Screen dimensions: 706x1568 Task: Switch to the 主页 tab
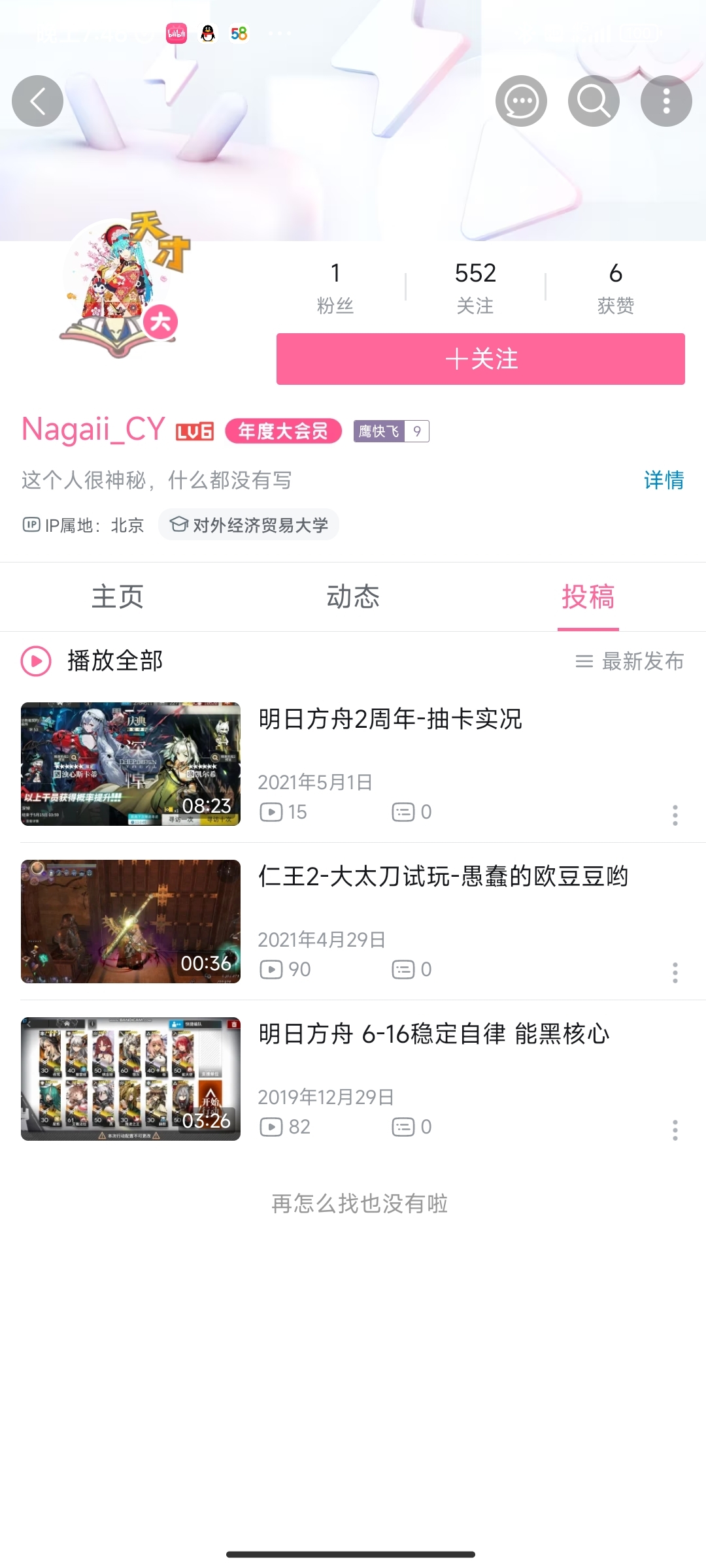[x=118, y=596]
